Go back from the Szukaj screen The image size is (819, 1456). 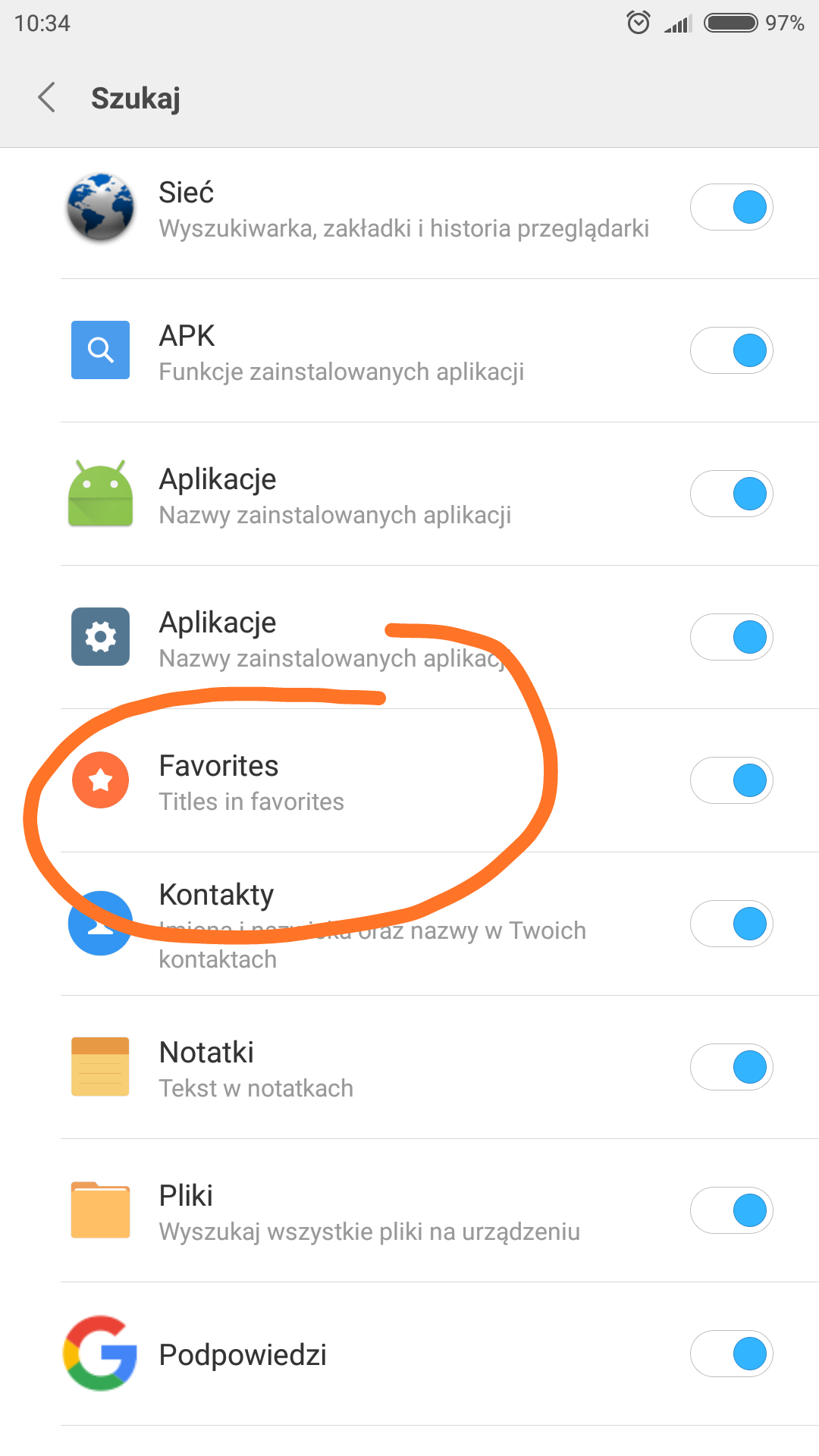point(47,98)
